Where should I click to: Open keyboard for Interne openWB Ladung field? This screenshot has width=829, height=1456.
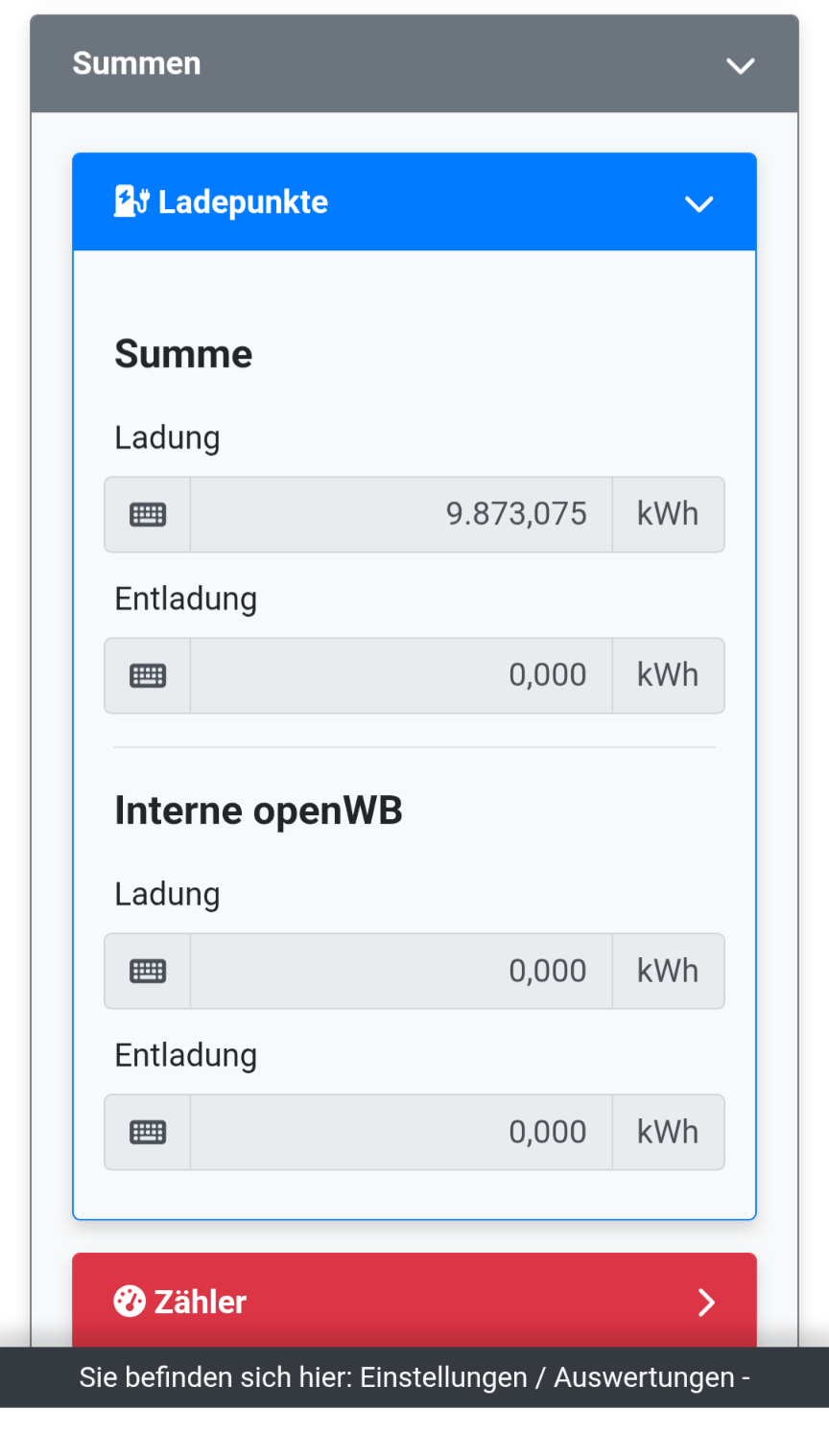coord(146,971)
